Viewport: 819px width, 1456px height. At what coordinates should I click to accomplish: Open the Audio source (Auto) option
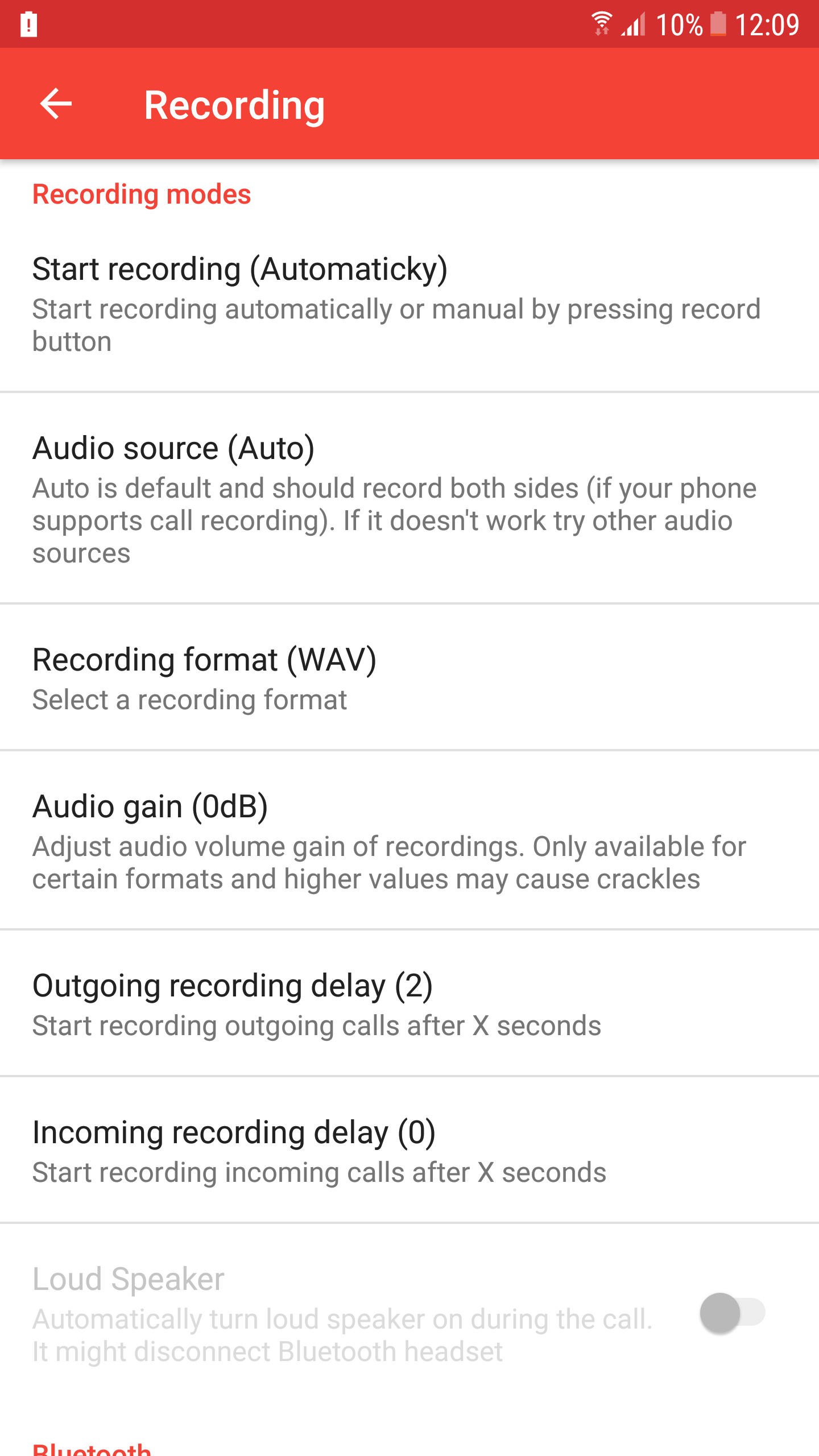[x=409, y=498]
